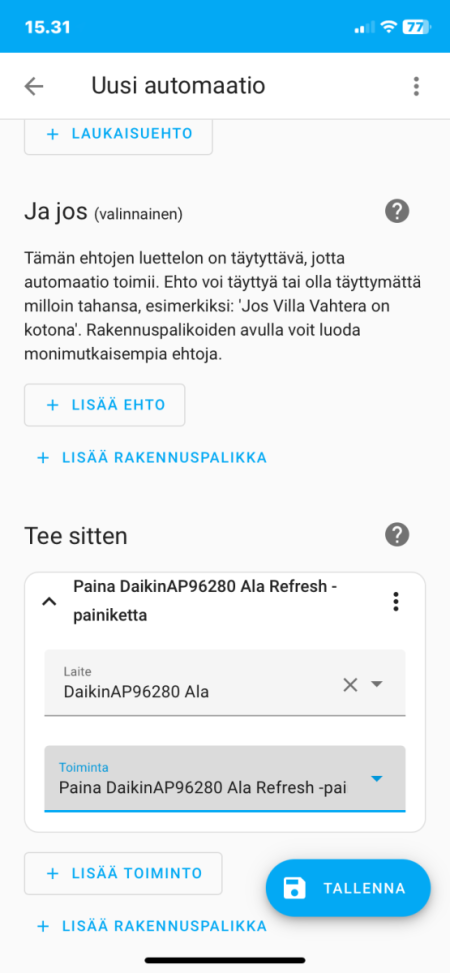Open the action card's three-dot menu
The height and width of the screenshot is (973, 450).
[395, 601]
